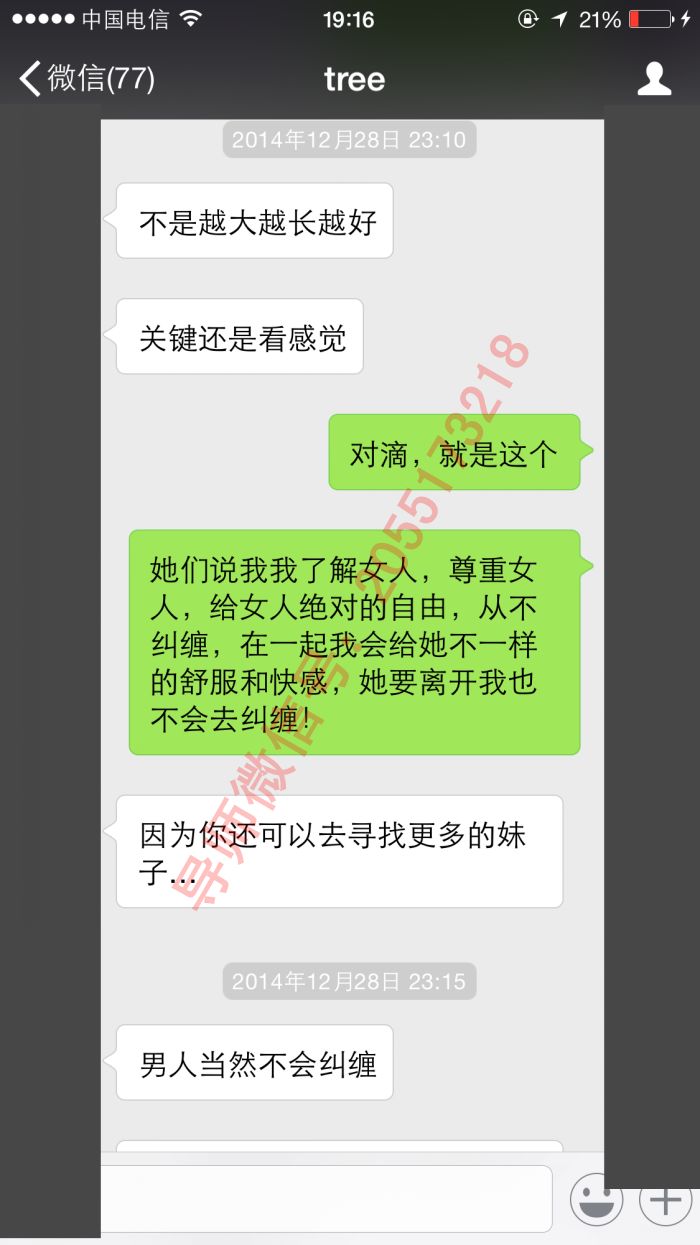Go back to the WeChat chat list
Screen dimensions: 700x1245
[x=85, y=78]
